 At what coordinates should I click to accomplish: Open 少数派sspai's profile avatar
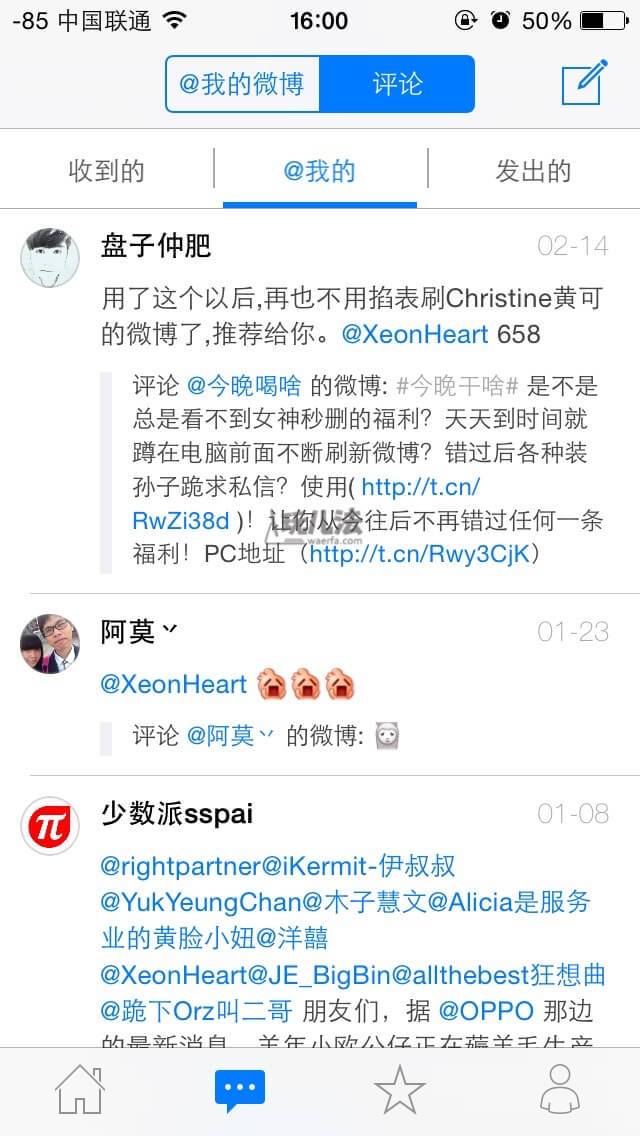(x=50, y=826)
